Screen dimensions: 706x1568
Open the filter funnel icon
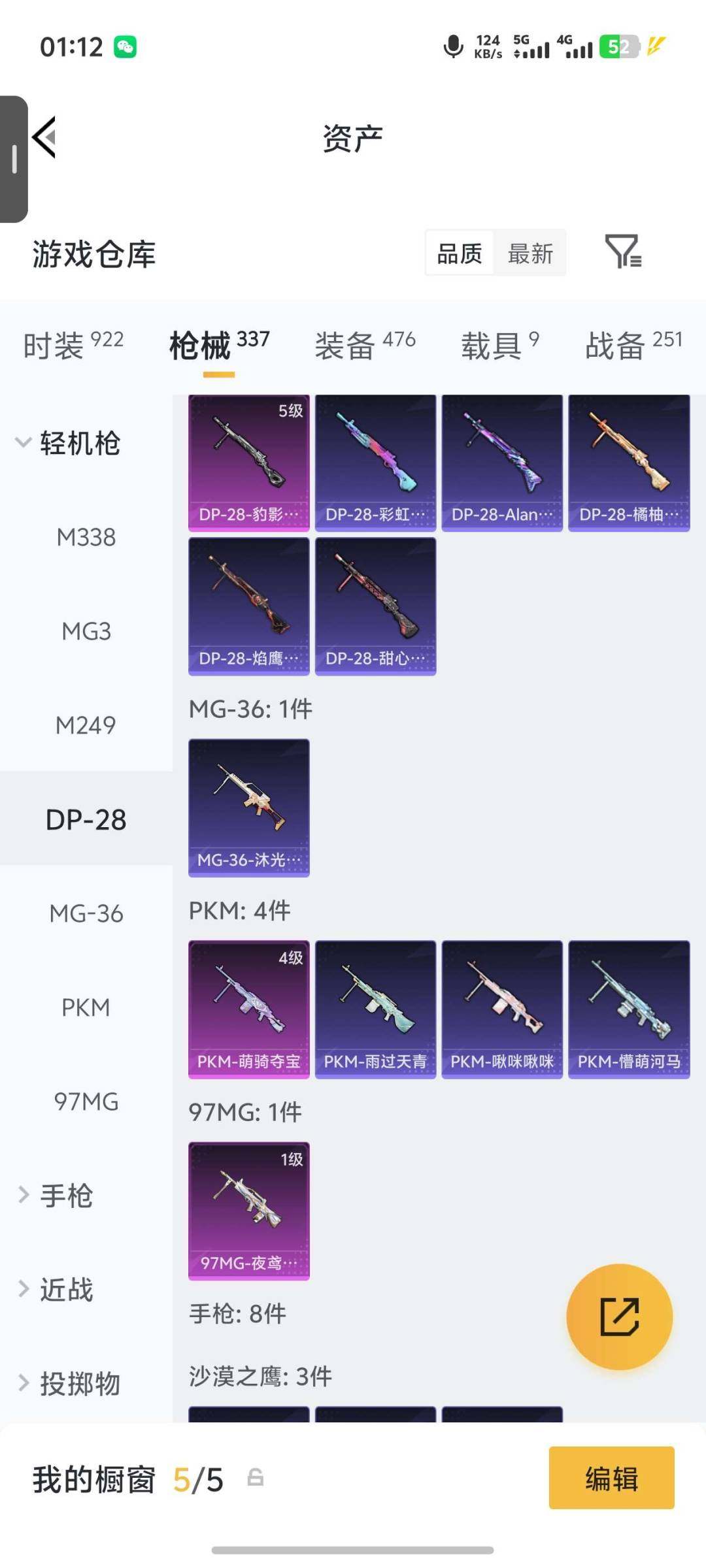click(623, 252)
